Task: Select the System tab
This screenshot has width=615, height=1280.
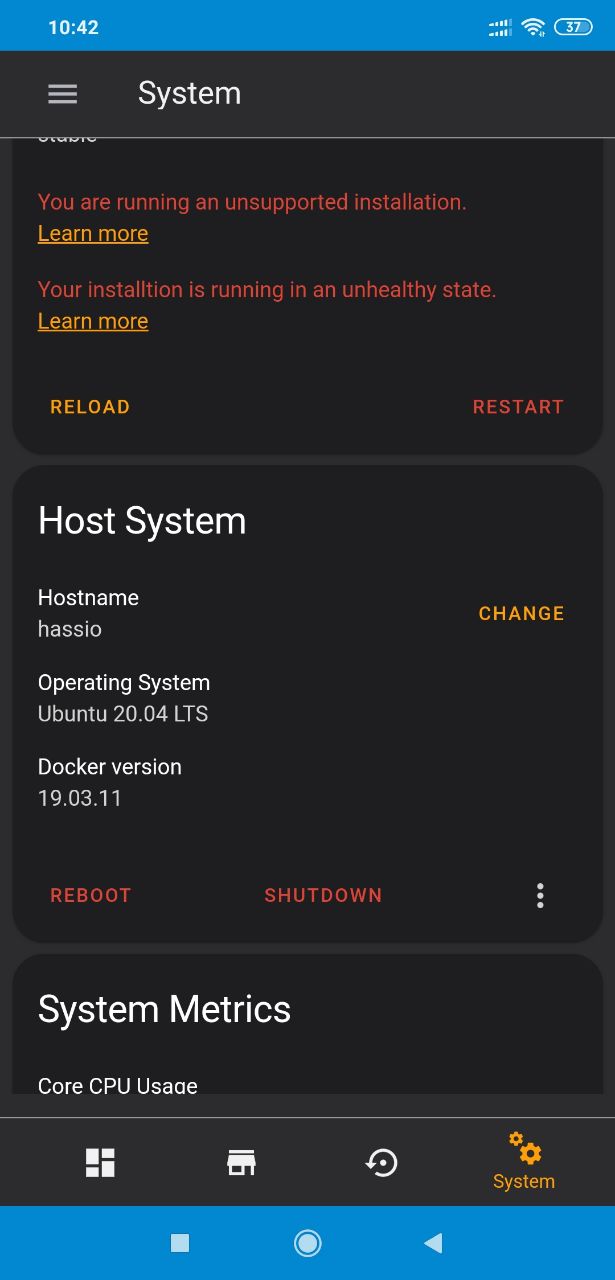Action: (x=524, y=1162)
